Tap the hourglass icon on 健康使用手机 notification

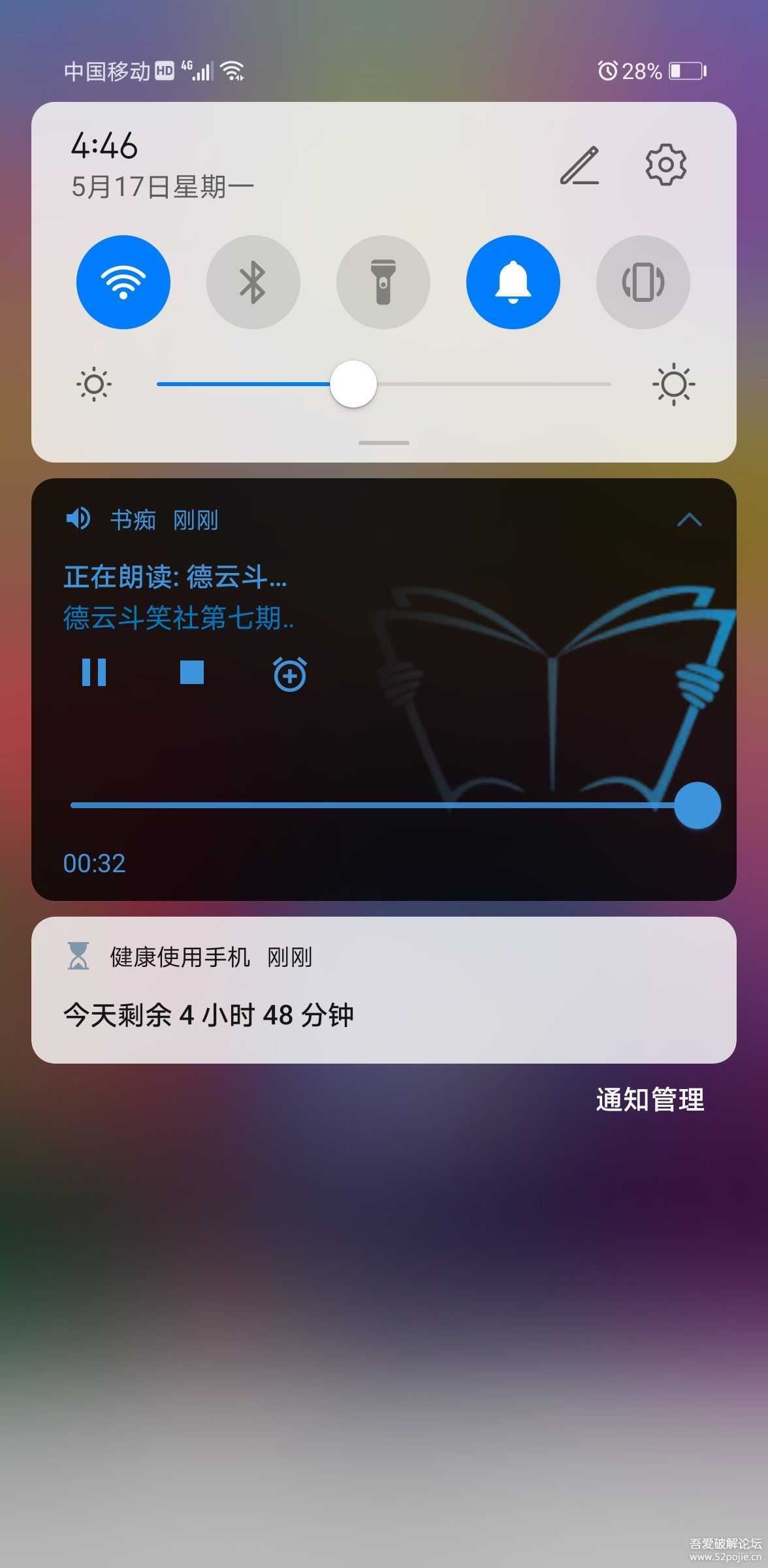[x=77, y=958]
